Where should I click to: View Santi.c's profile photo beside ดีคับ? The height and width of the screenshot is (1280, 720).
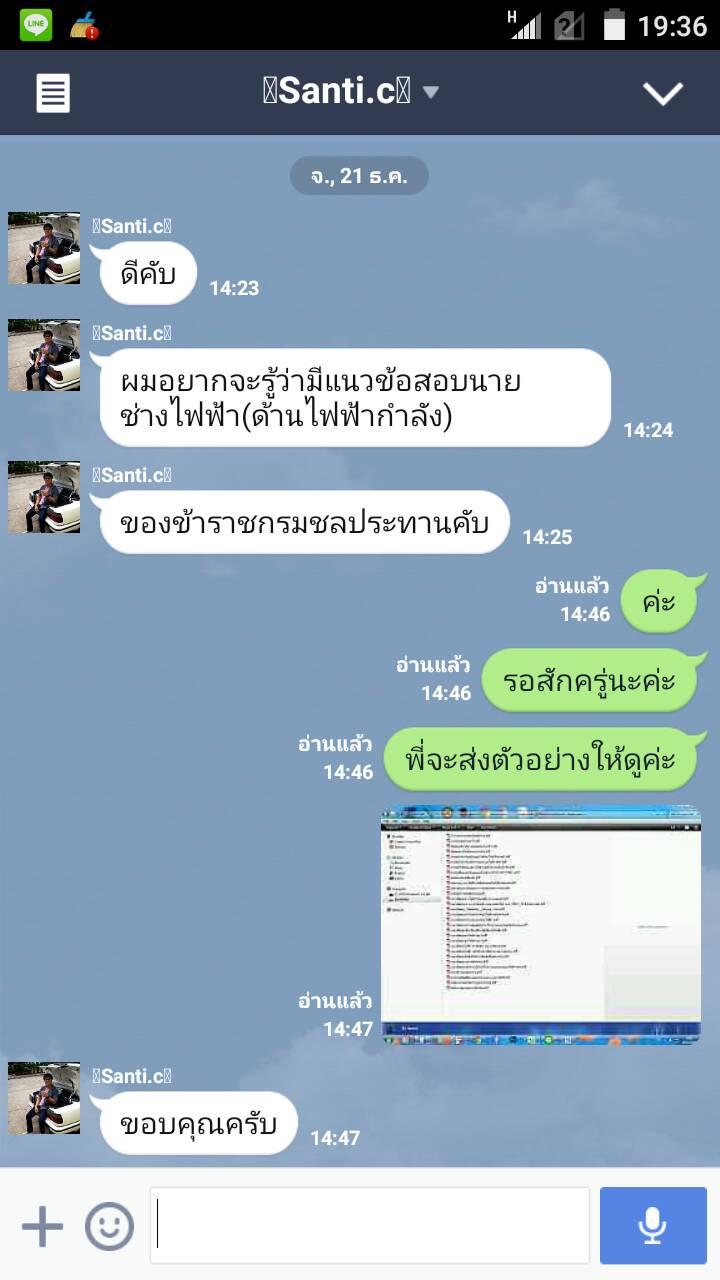tap(44, 248)
